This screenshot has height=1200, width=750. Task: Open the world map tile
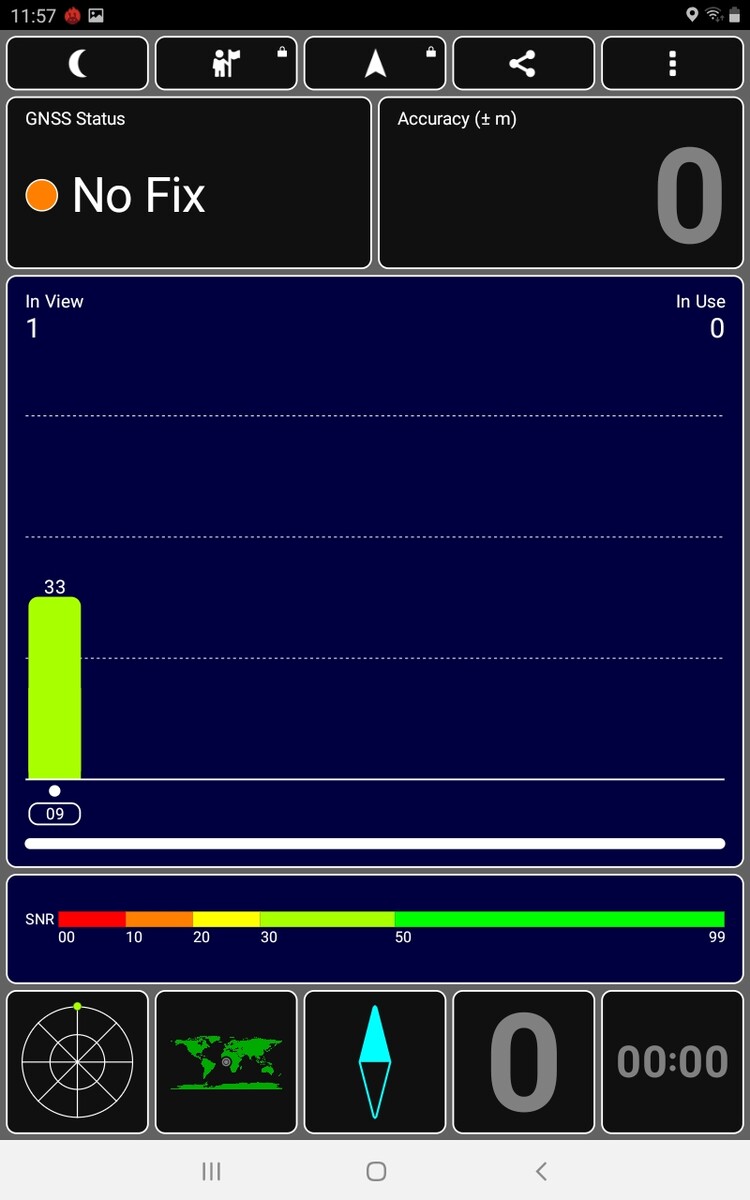[227, 1062]
